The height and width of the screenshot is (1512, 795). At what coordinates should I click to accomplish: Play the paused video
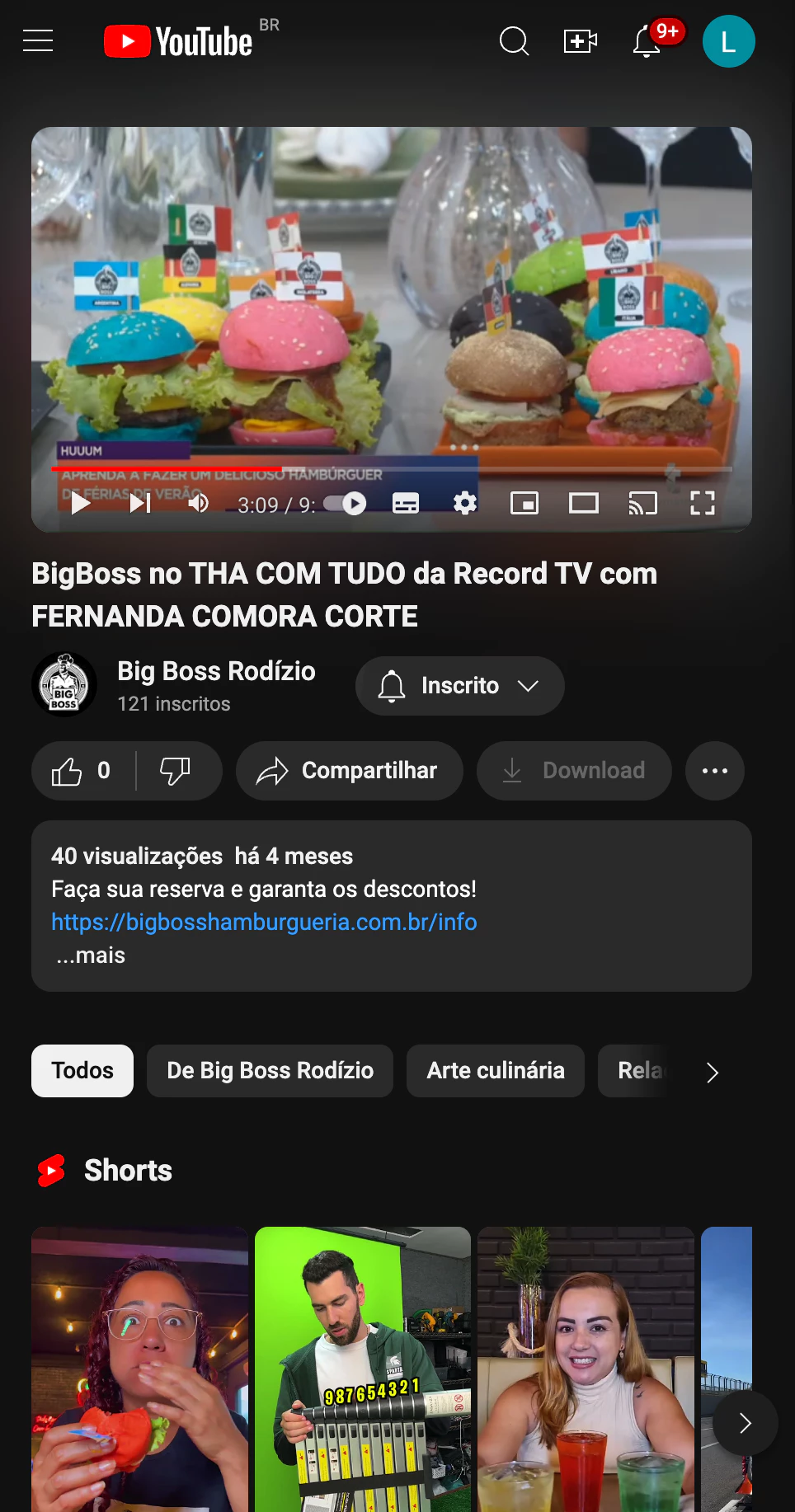click(x=80, y=503)
